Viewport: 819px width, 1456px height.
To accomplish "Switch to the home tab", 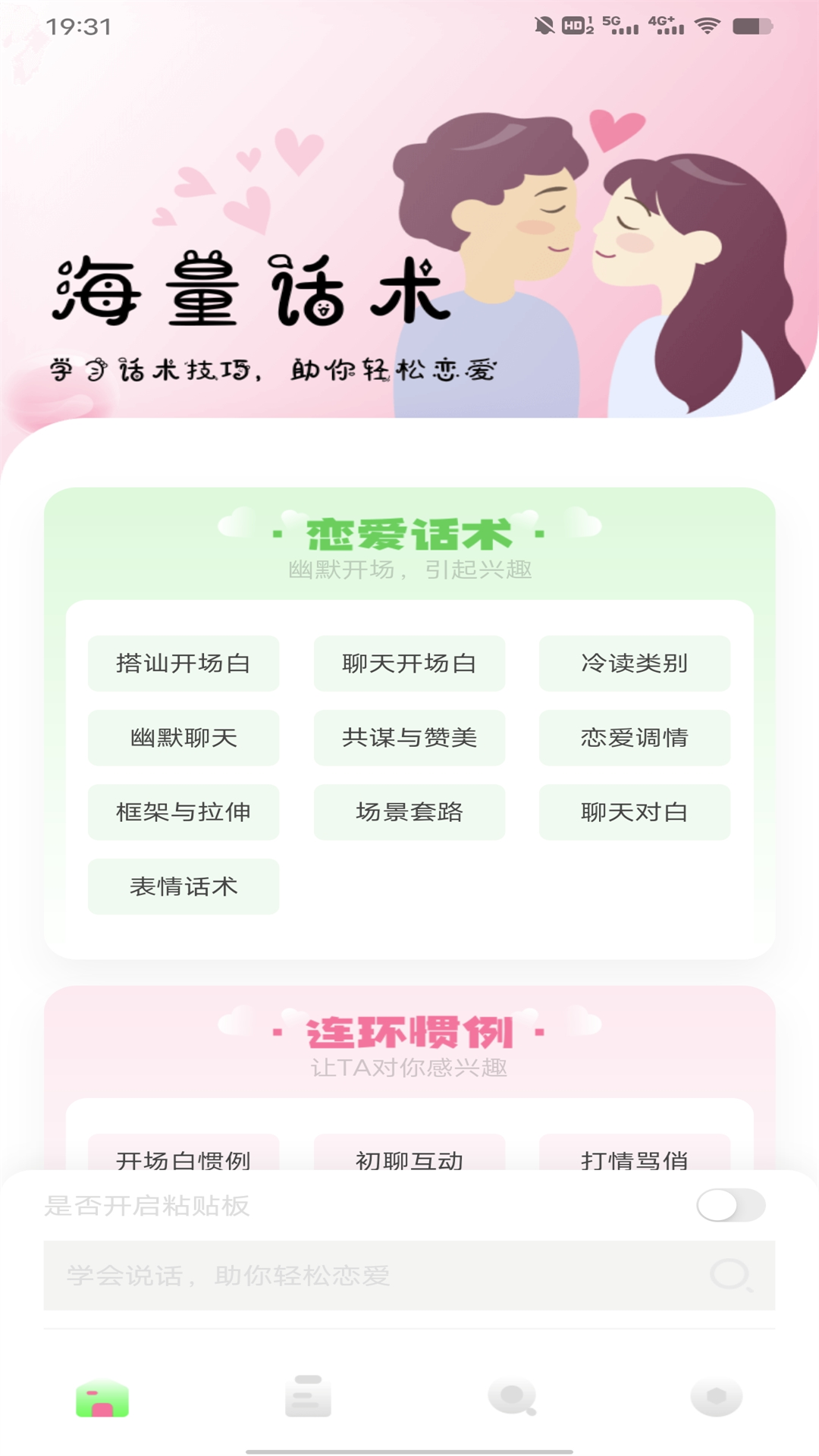I will click(102, 1398).
